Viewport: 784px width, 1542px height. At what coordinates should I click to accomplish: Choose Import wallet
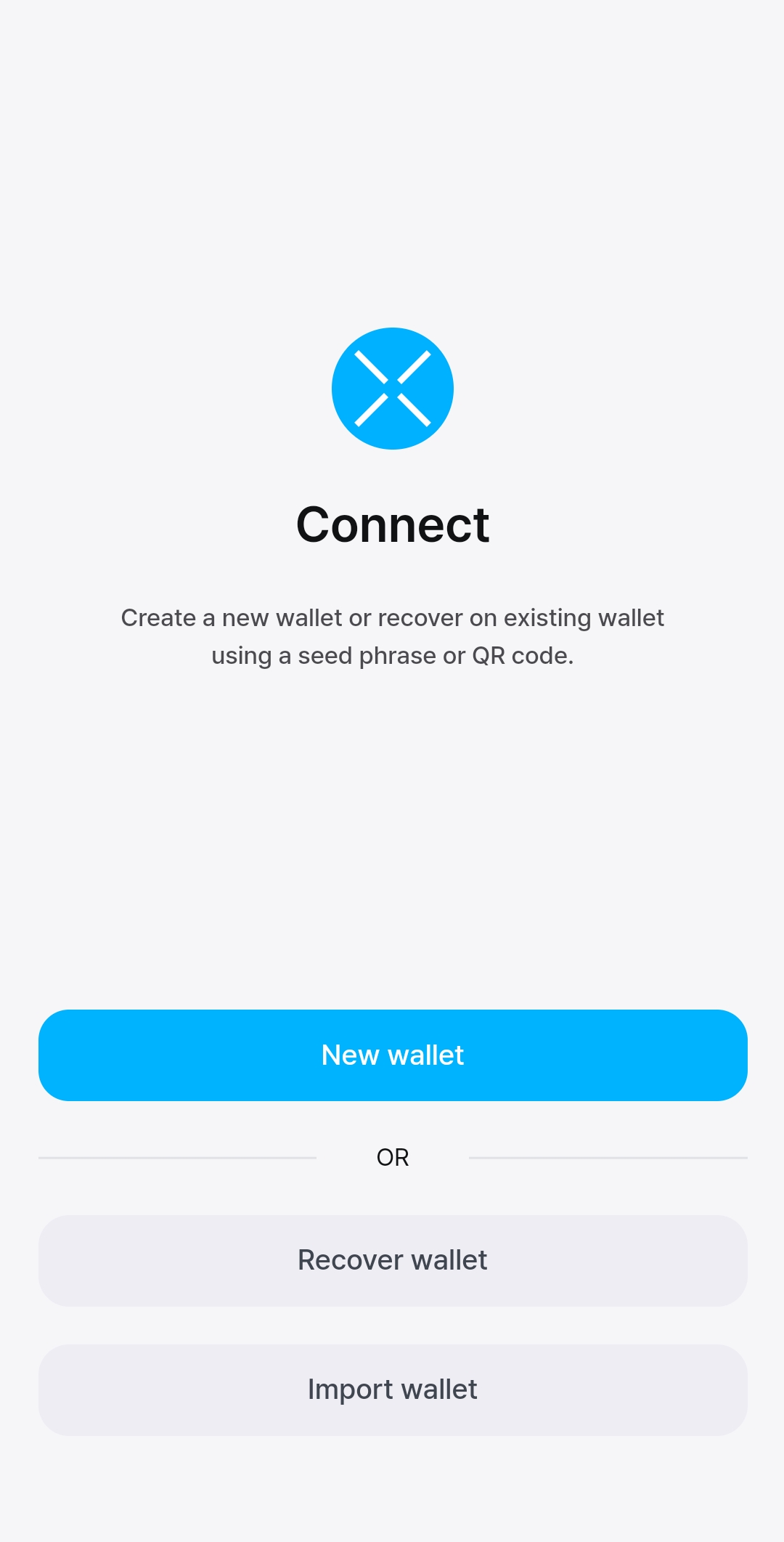(392, 1389)
